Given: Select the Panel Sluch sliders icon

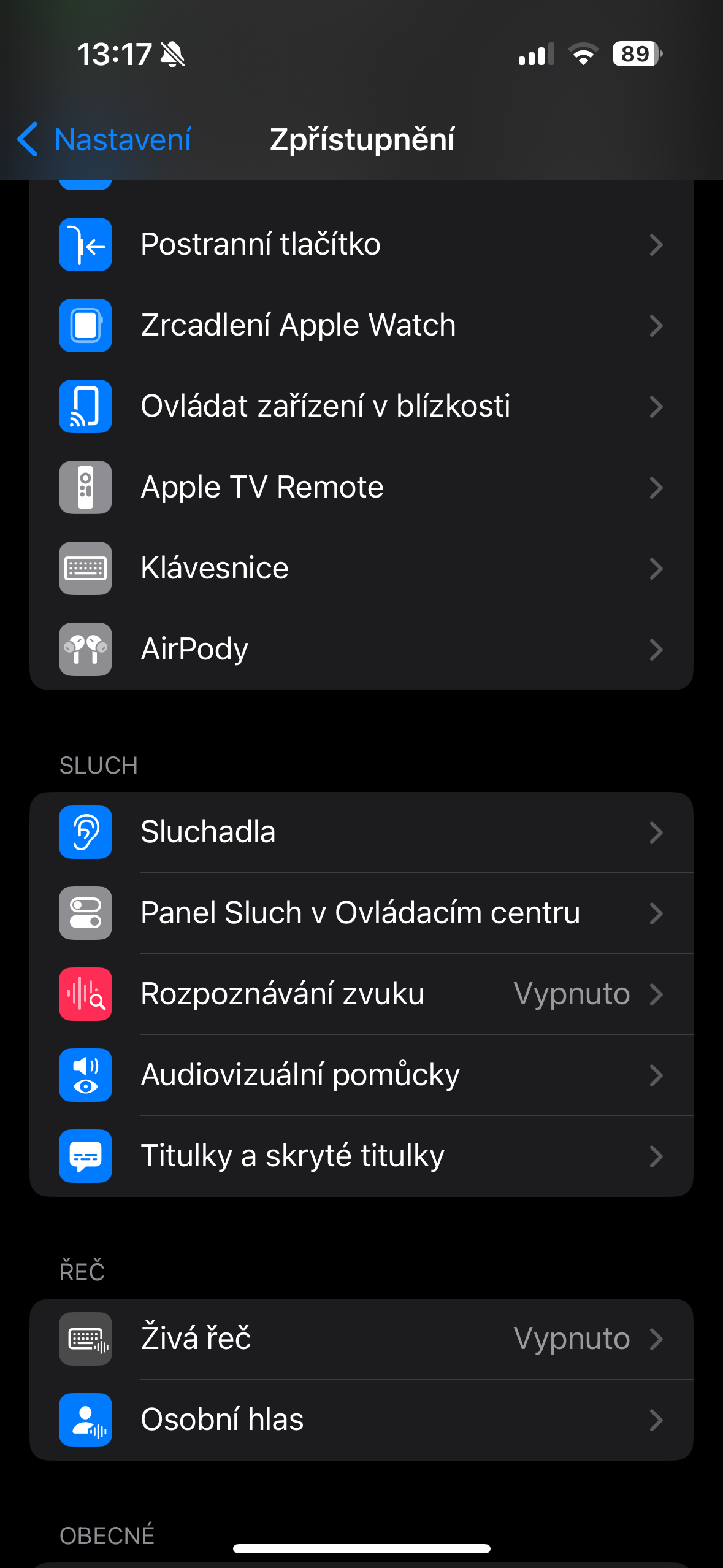Looking at the screenshot, I should (x=85, y=913).
